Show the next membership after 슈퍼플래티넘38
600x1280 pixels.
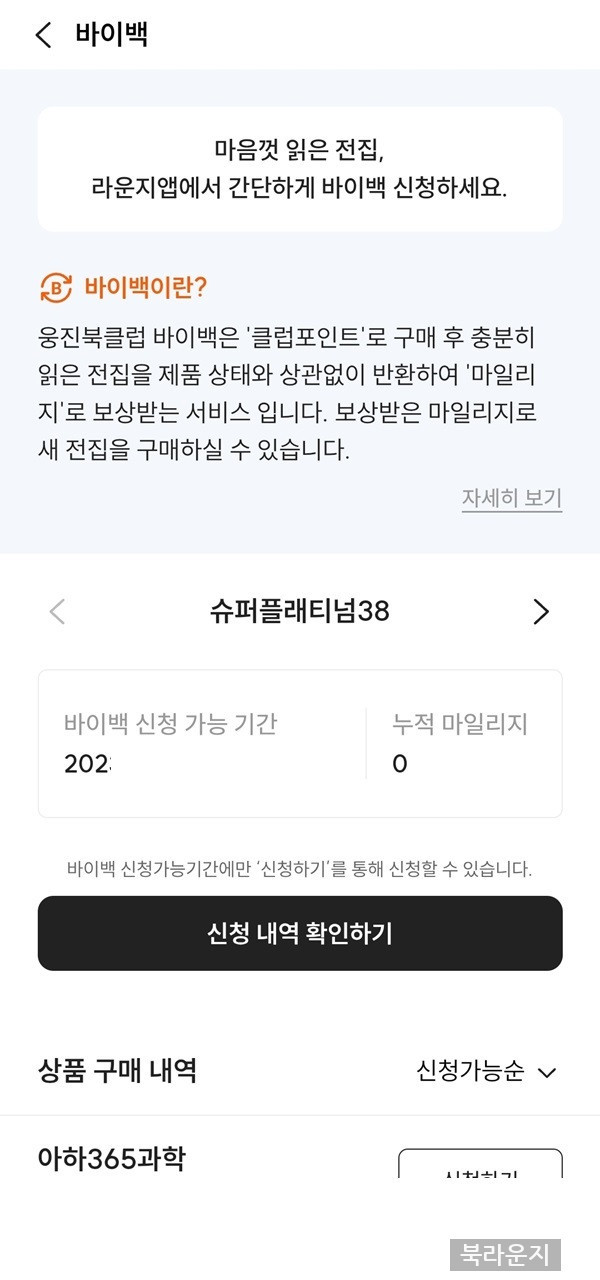541,612
